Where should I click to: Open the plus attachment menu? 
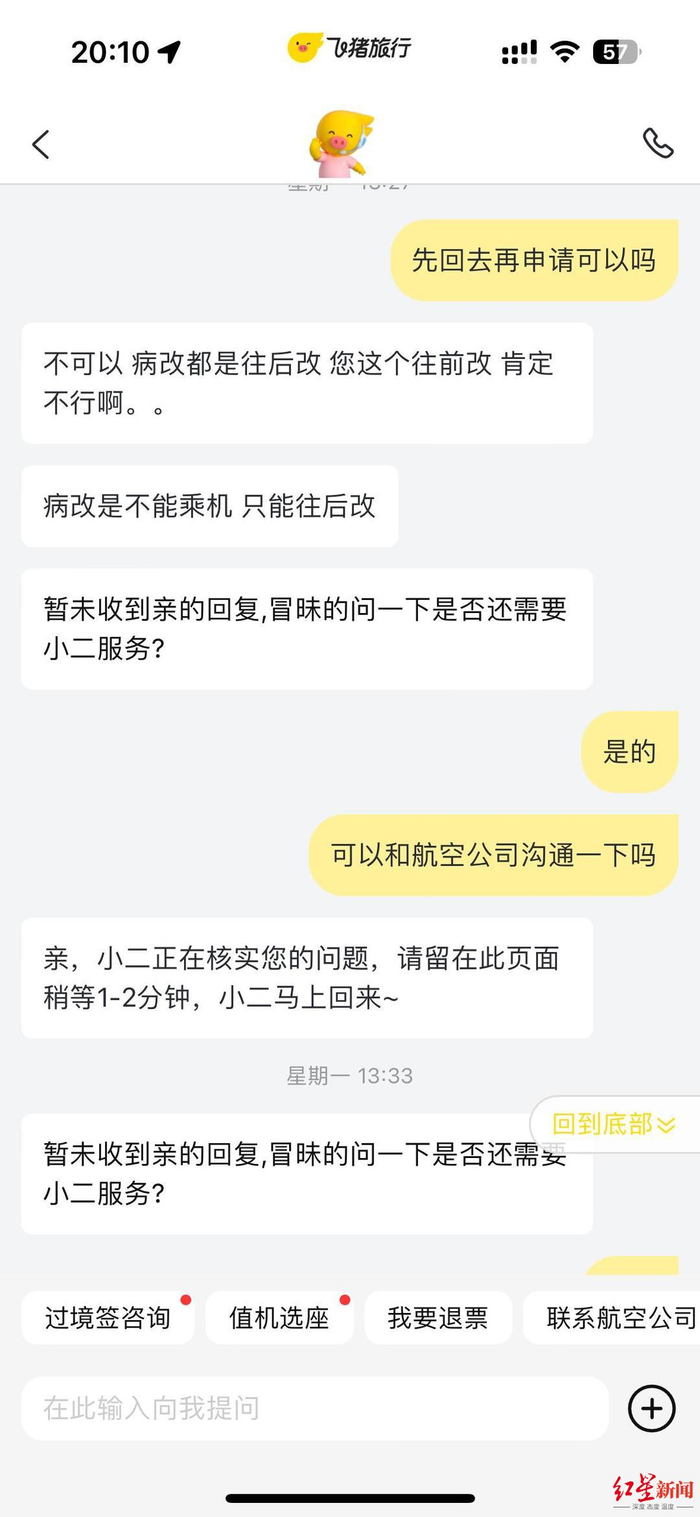651,1408
